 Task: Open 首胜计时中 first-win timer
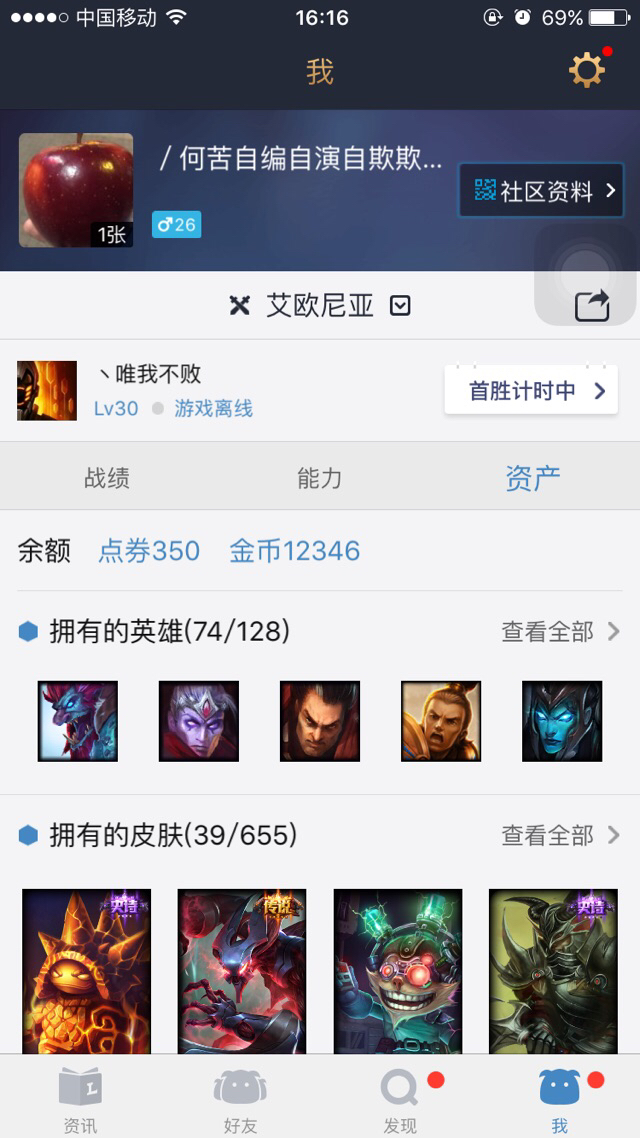pos(531,391)
